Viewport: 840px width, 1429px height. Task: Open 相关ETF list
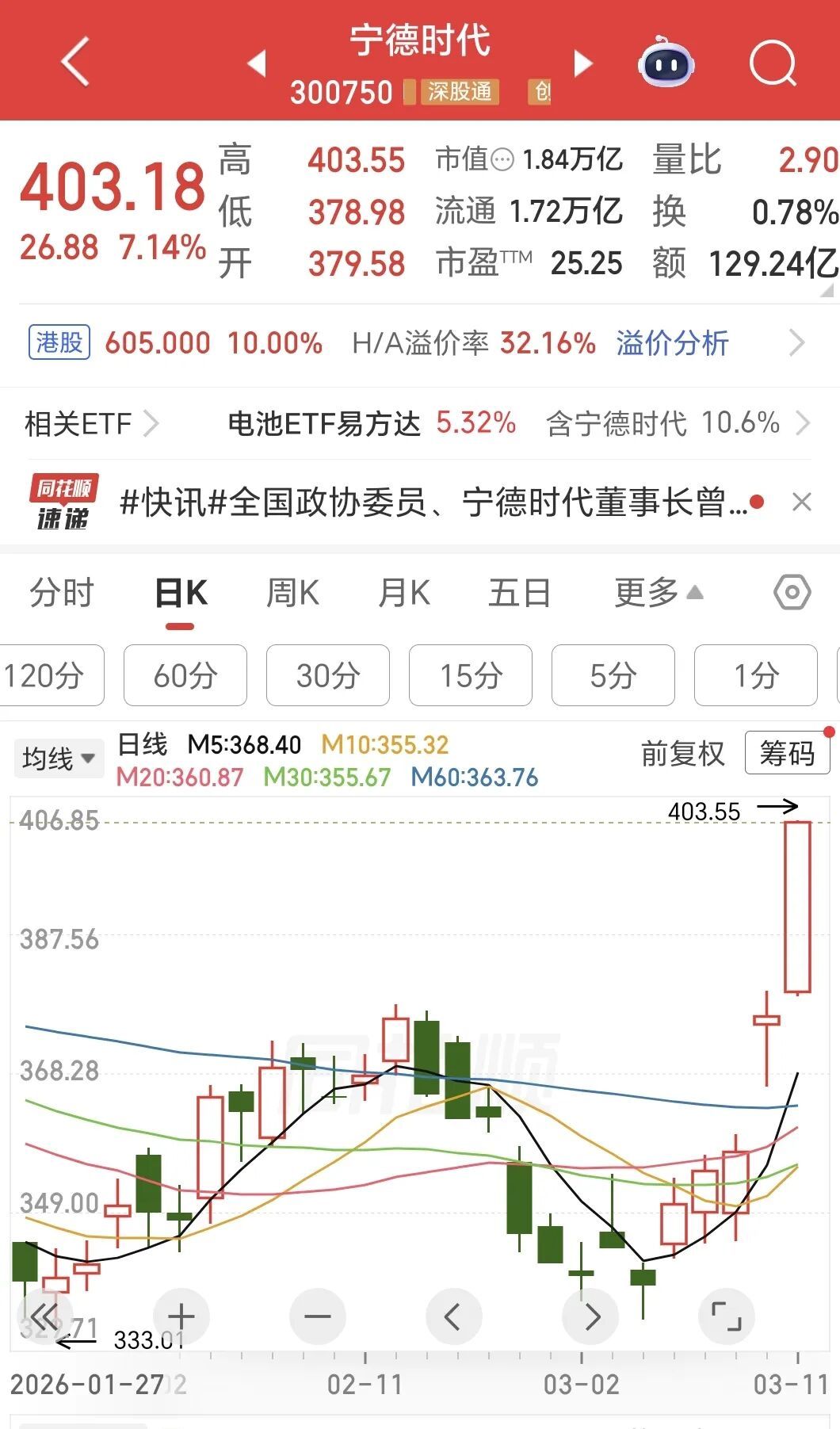[91, 424]
